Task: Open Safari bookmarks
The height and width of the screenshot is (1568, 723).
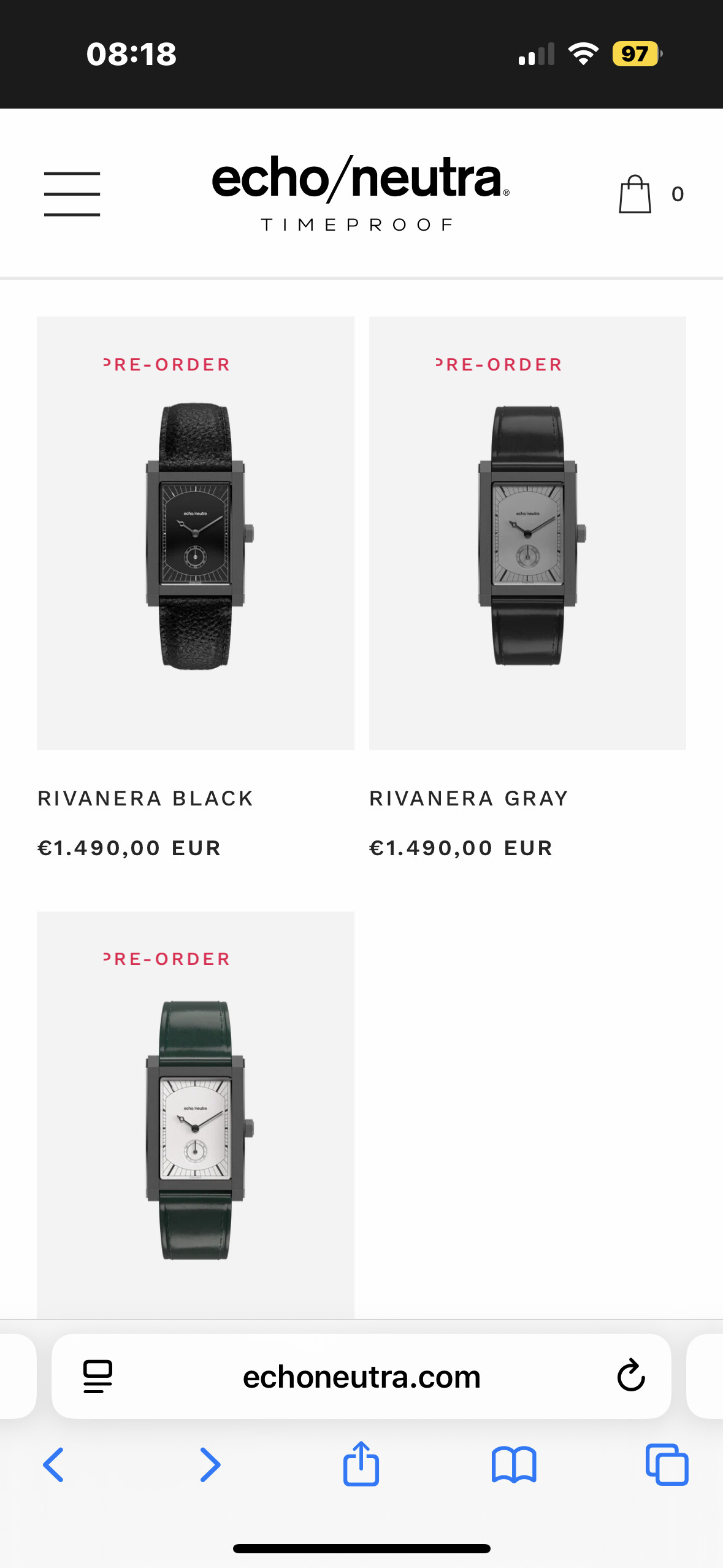Action: coord(514,1465)
